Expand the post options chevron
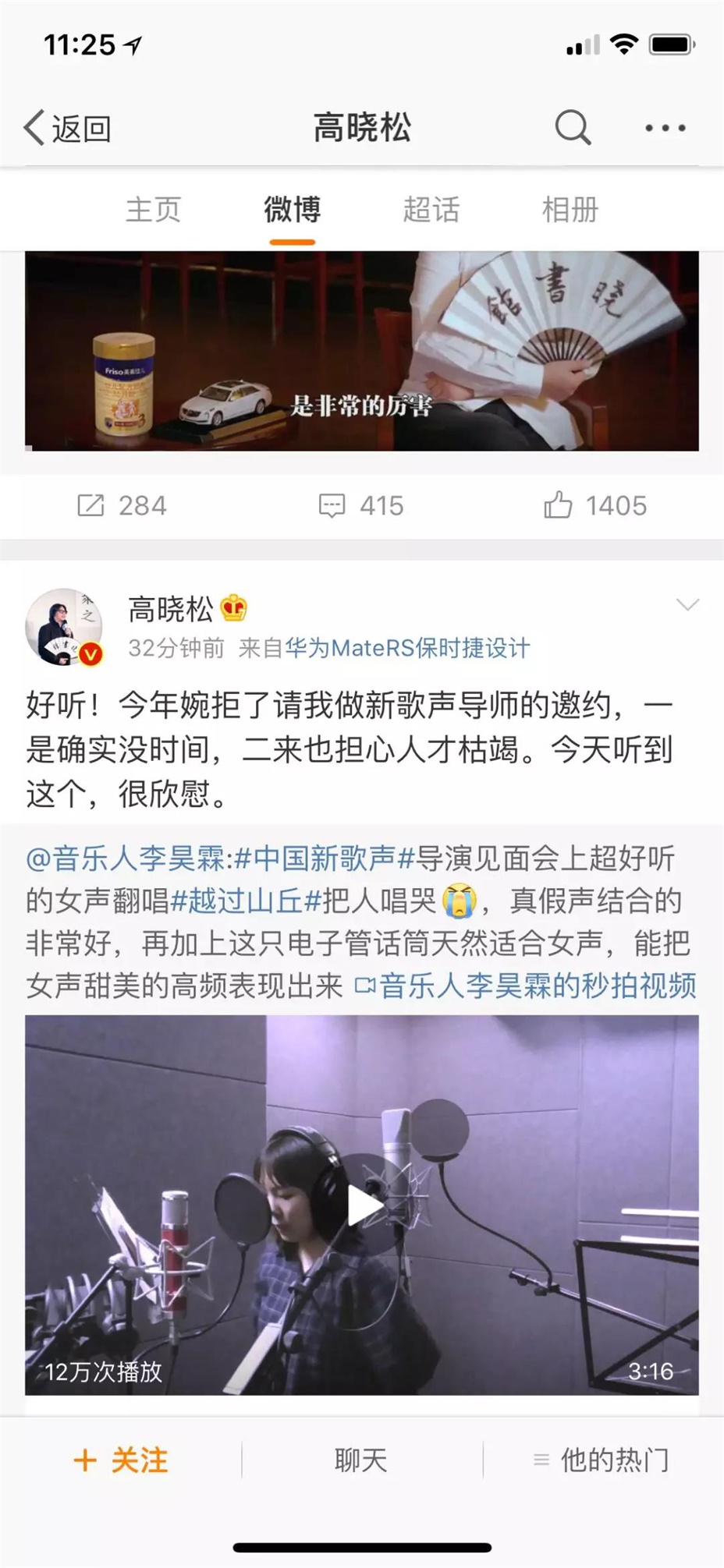724x1568 pixels. pos(687,605)
